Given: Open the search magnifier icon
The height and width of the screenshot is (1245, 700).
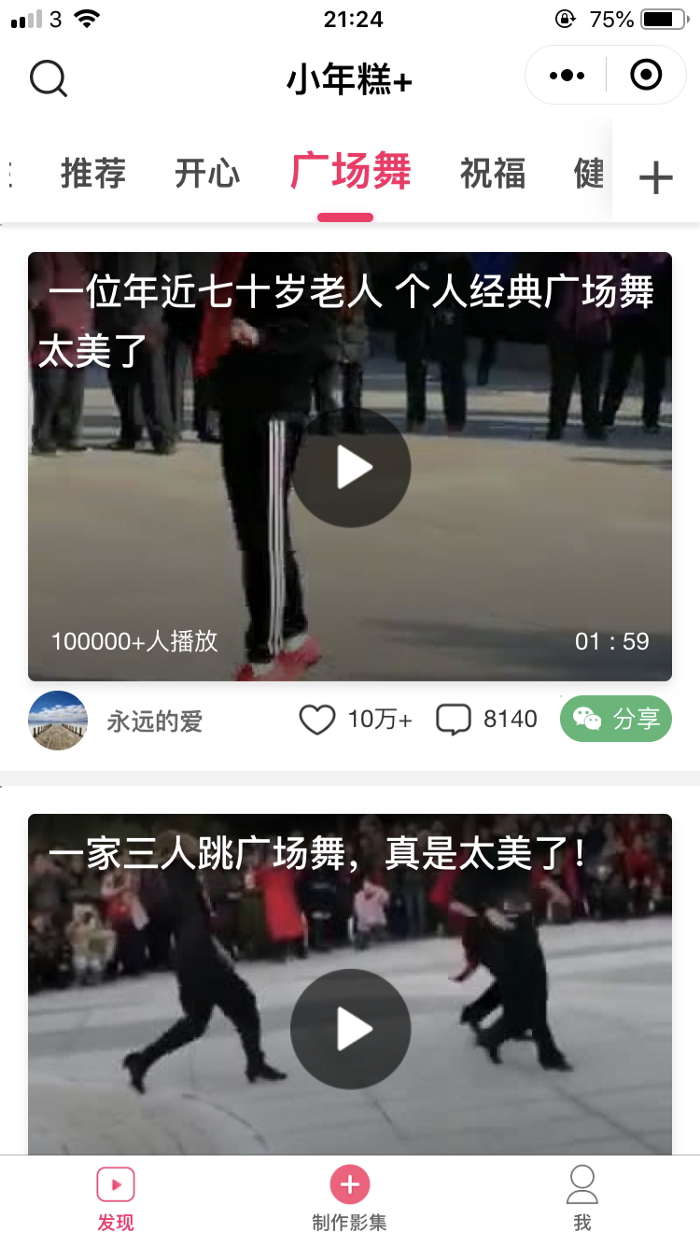Looking at the screenshot, I should 48,78.
